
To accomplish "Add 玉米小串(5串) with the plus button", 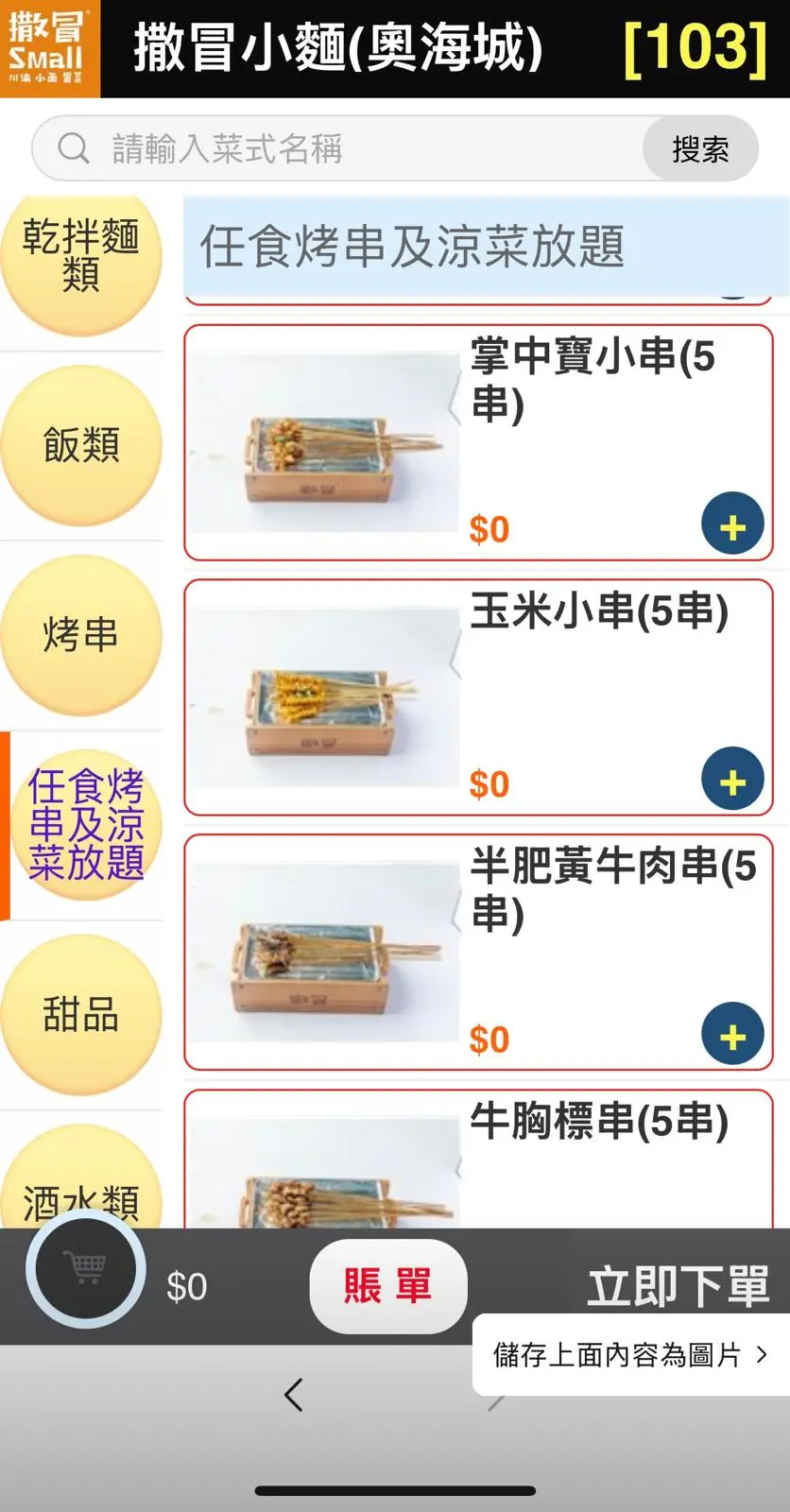I will (732, 779).
